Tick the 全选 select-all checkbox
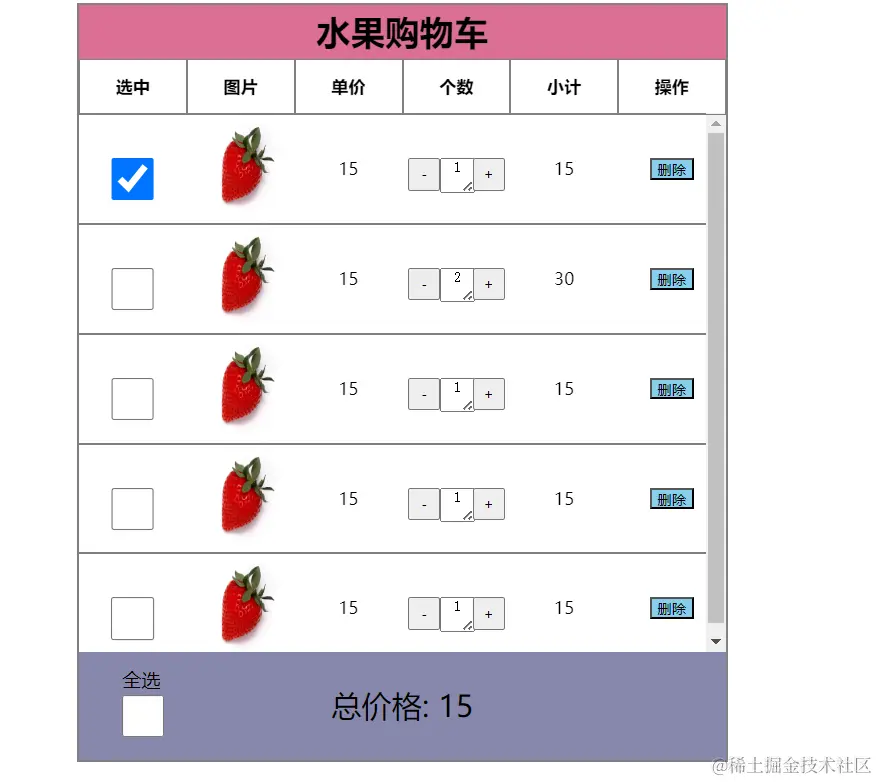 pyautogui.click(x=142, y=716)
